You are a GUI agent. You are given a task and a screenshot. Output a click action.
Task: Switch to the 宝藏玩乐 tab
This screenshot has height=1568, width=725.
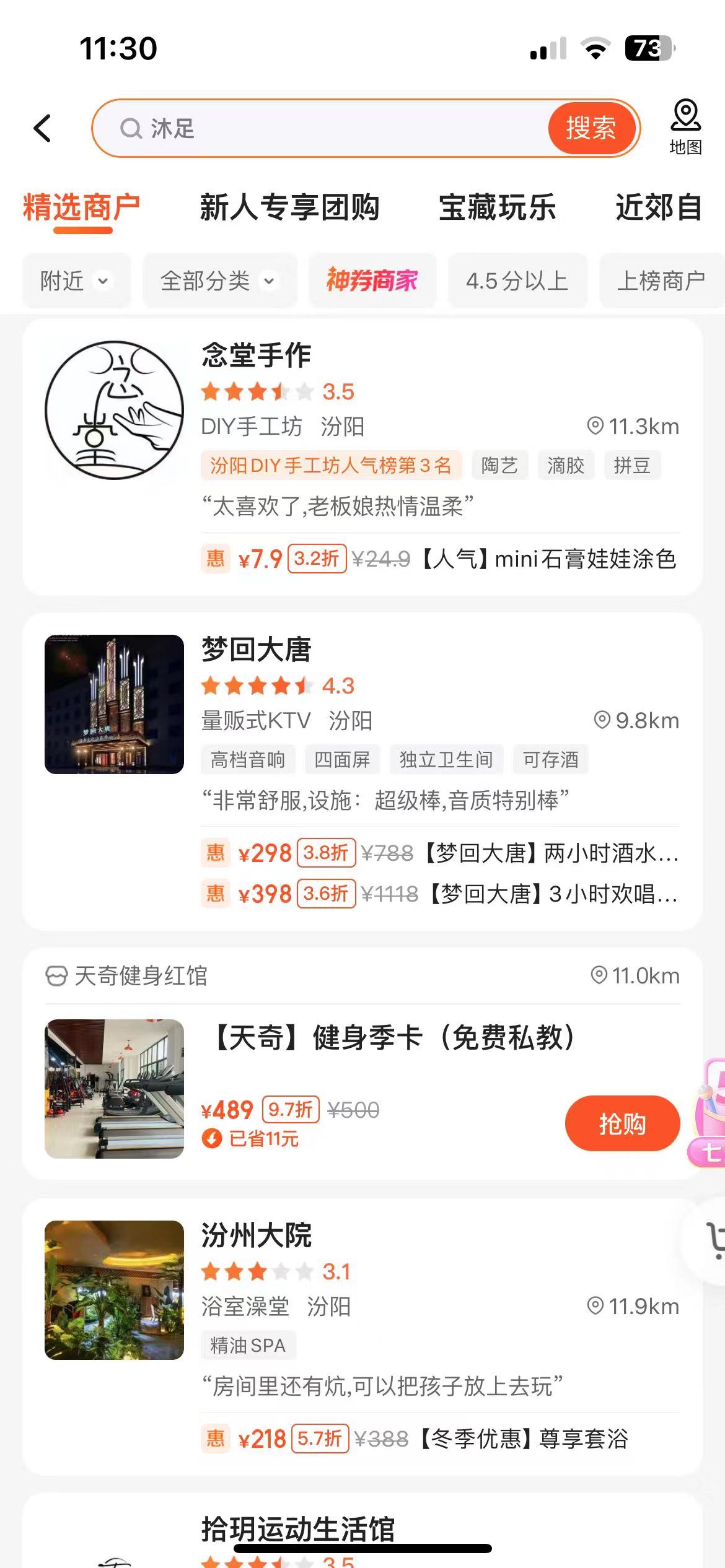(498, 207)
